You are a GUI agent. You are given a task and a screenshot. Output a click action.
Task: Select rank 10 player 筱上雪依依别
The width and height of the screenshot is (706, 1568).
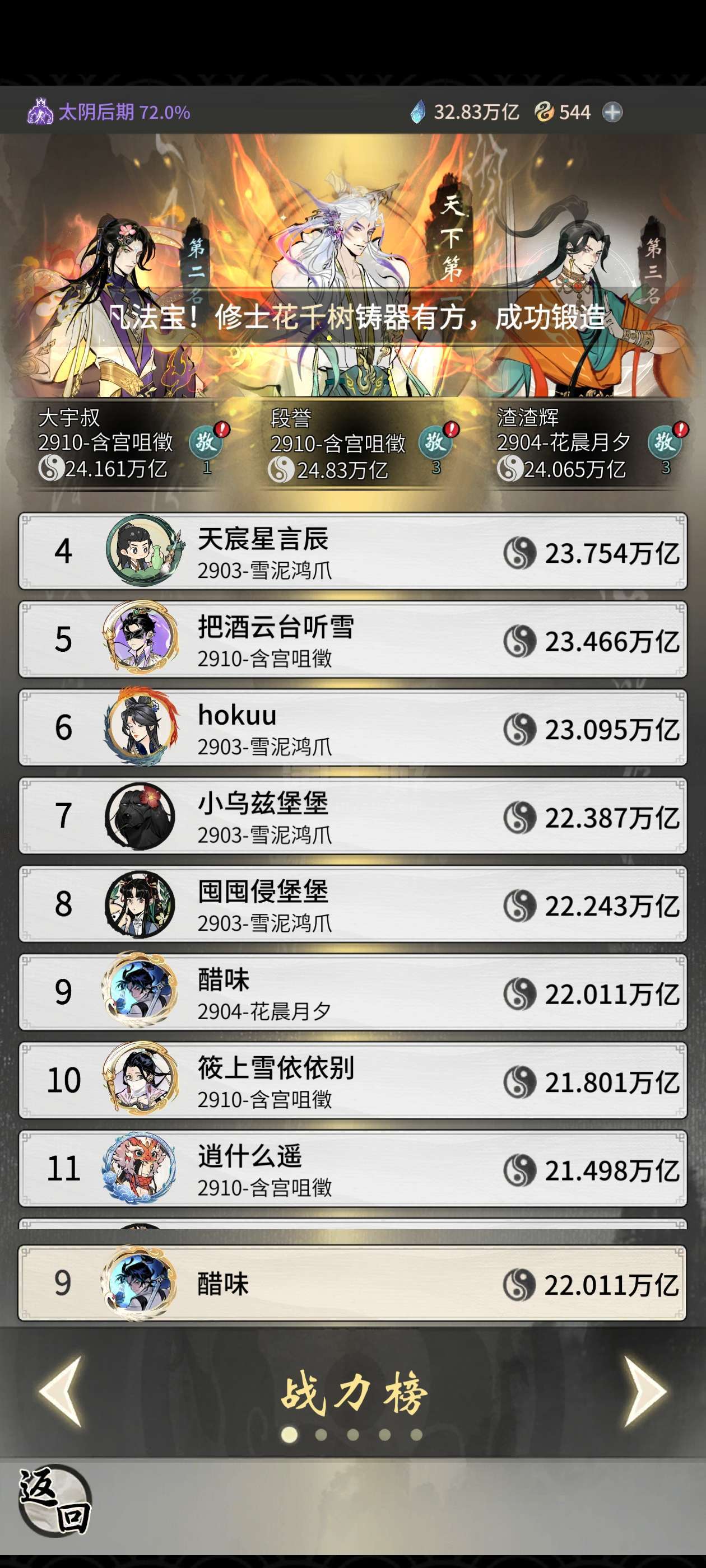pyautogui.click(x=352, y=1081)
